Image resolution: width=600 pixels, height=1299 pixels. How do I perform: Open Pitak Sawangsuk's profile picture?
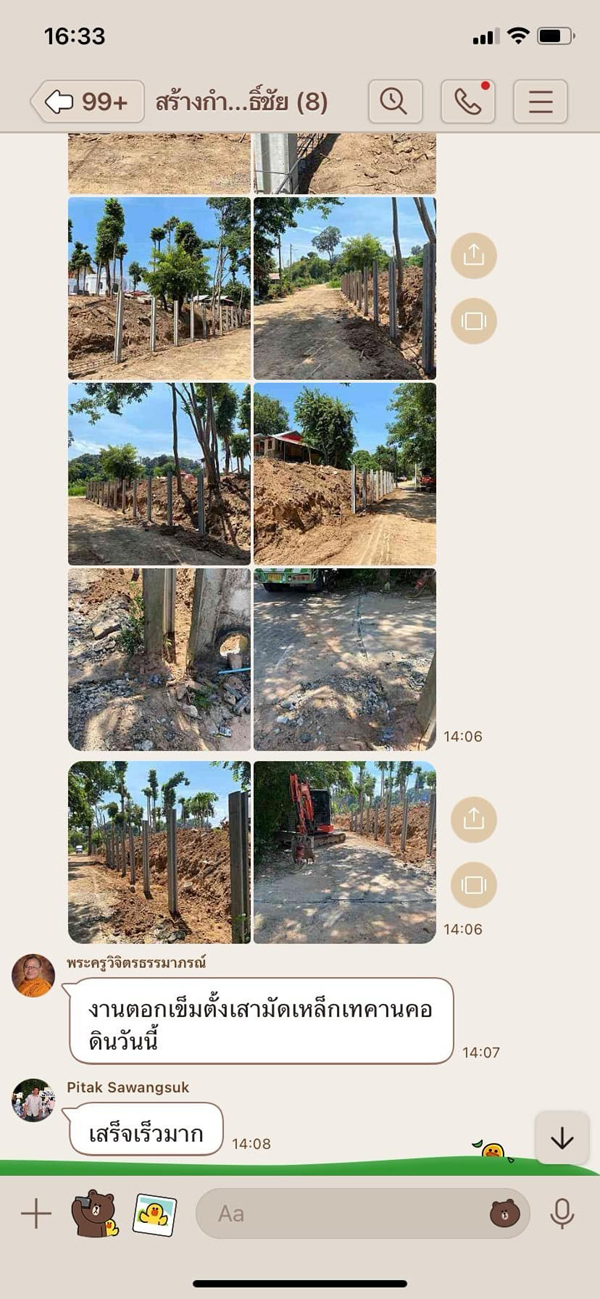(34, 1100)
